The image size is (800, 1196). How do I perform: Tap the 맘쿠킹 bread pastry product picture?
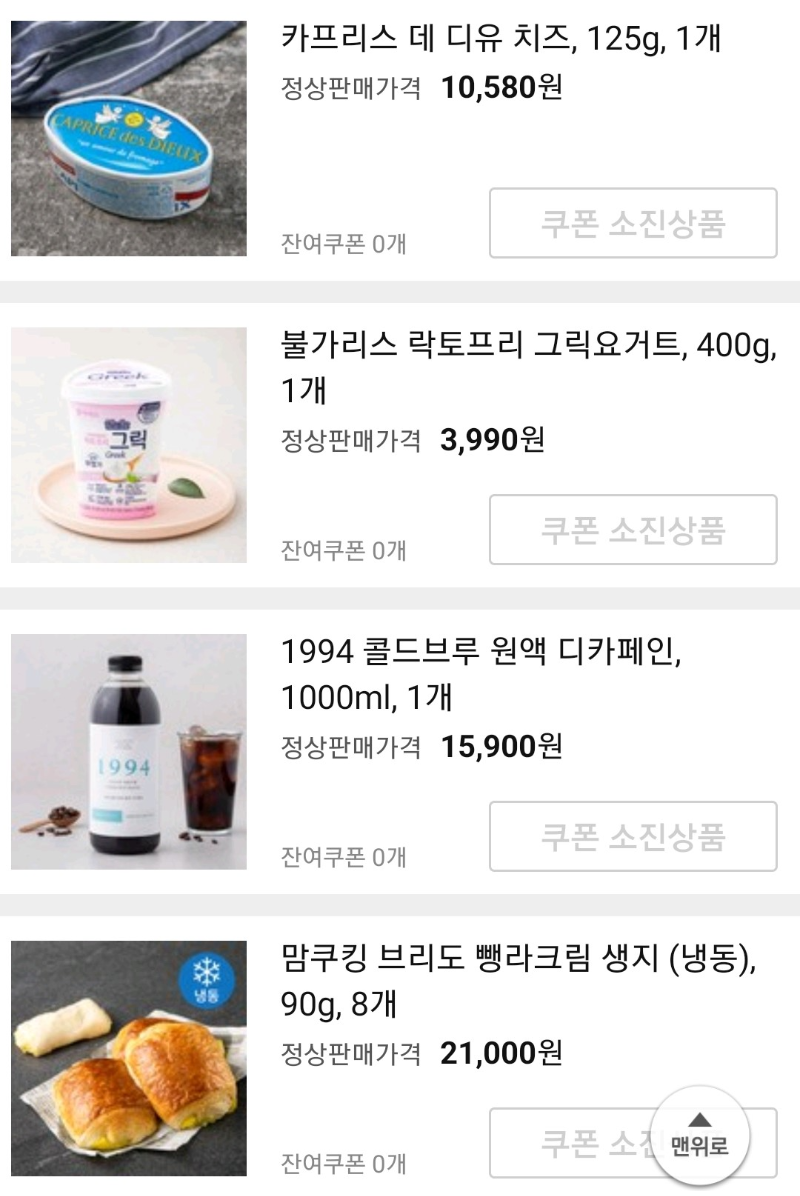tap(126, 1063)
